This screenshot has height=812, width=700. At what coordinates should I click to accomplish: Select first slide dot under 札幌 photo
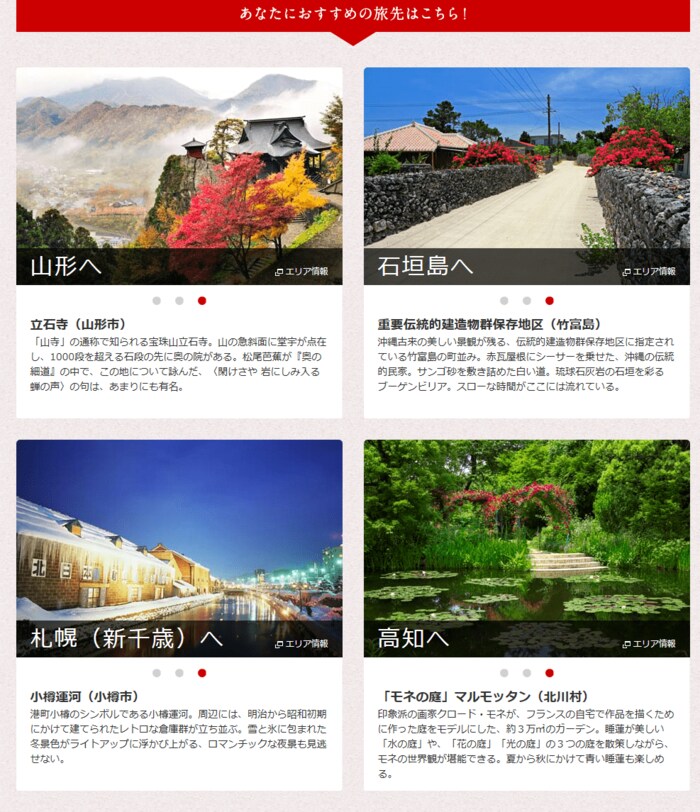157,673
